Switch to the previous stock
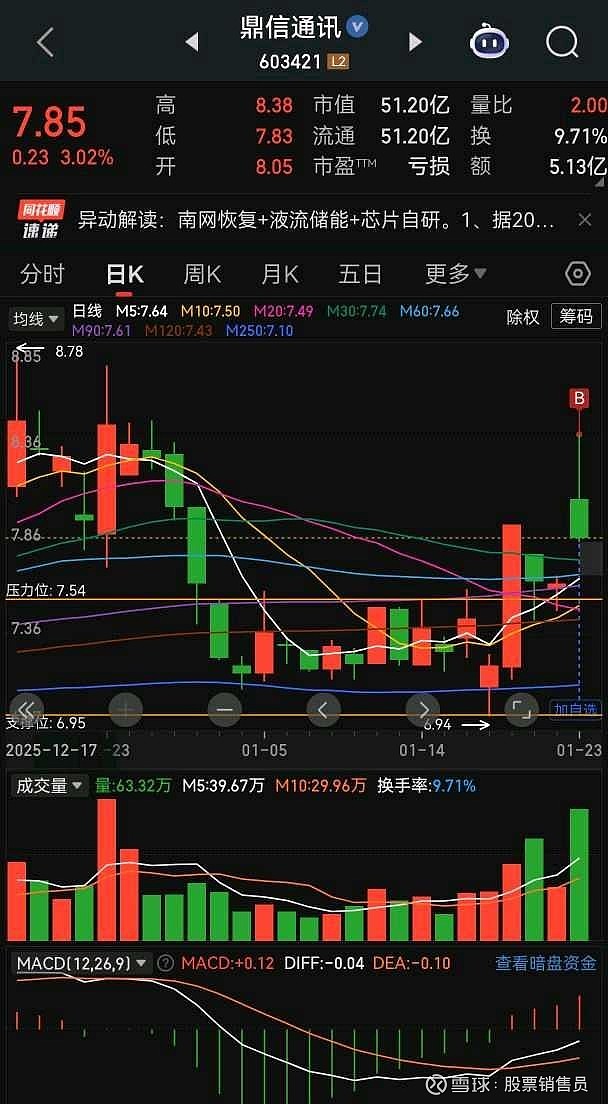608x1104 pixels. 191,42
